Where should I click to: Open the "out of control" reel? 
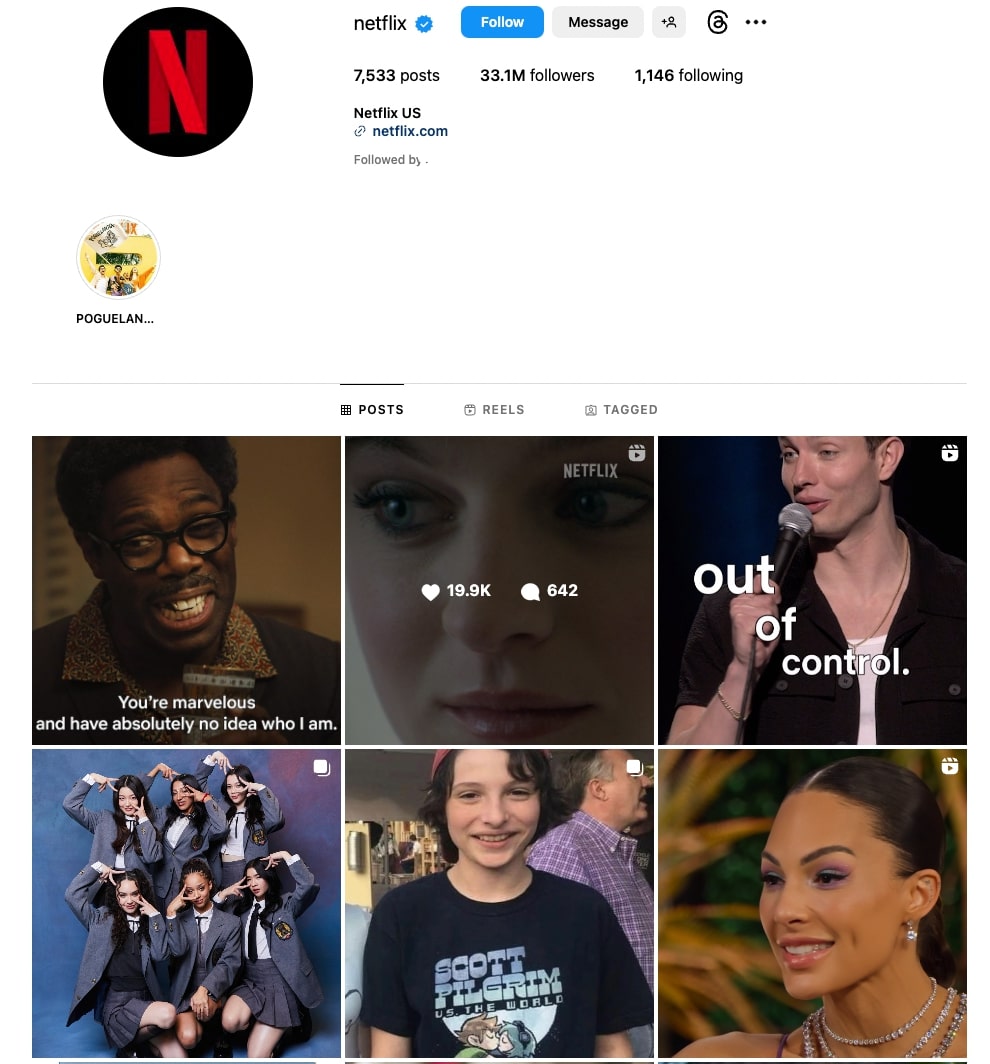pos(812,590)
